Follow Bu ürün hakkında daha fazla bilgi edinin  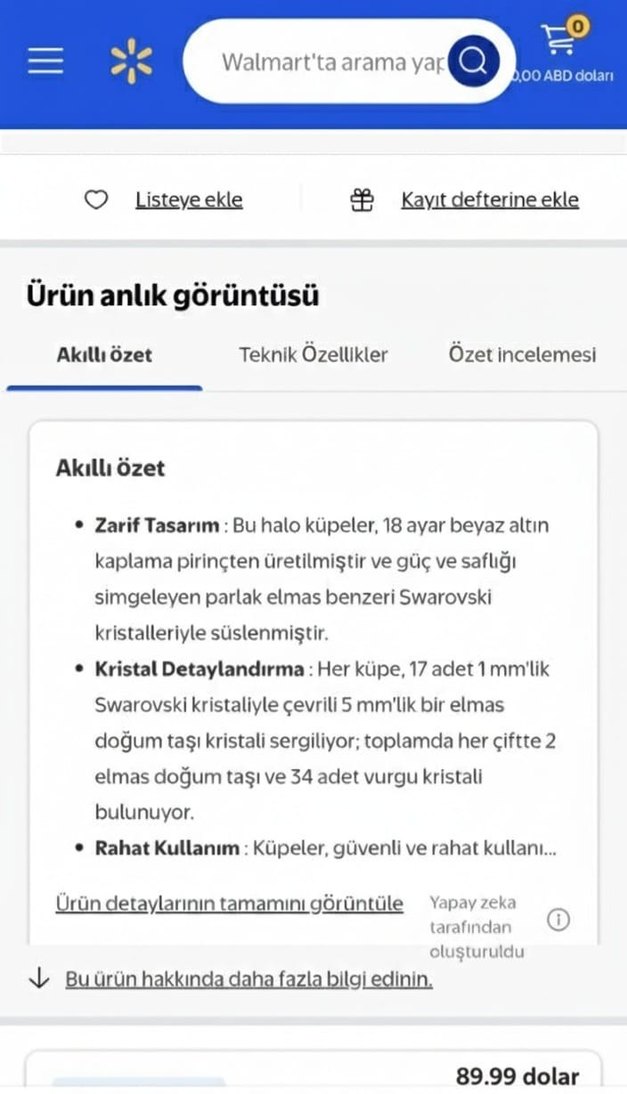pos(249,979)
